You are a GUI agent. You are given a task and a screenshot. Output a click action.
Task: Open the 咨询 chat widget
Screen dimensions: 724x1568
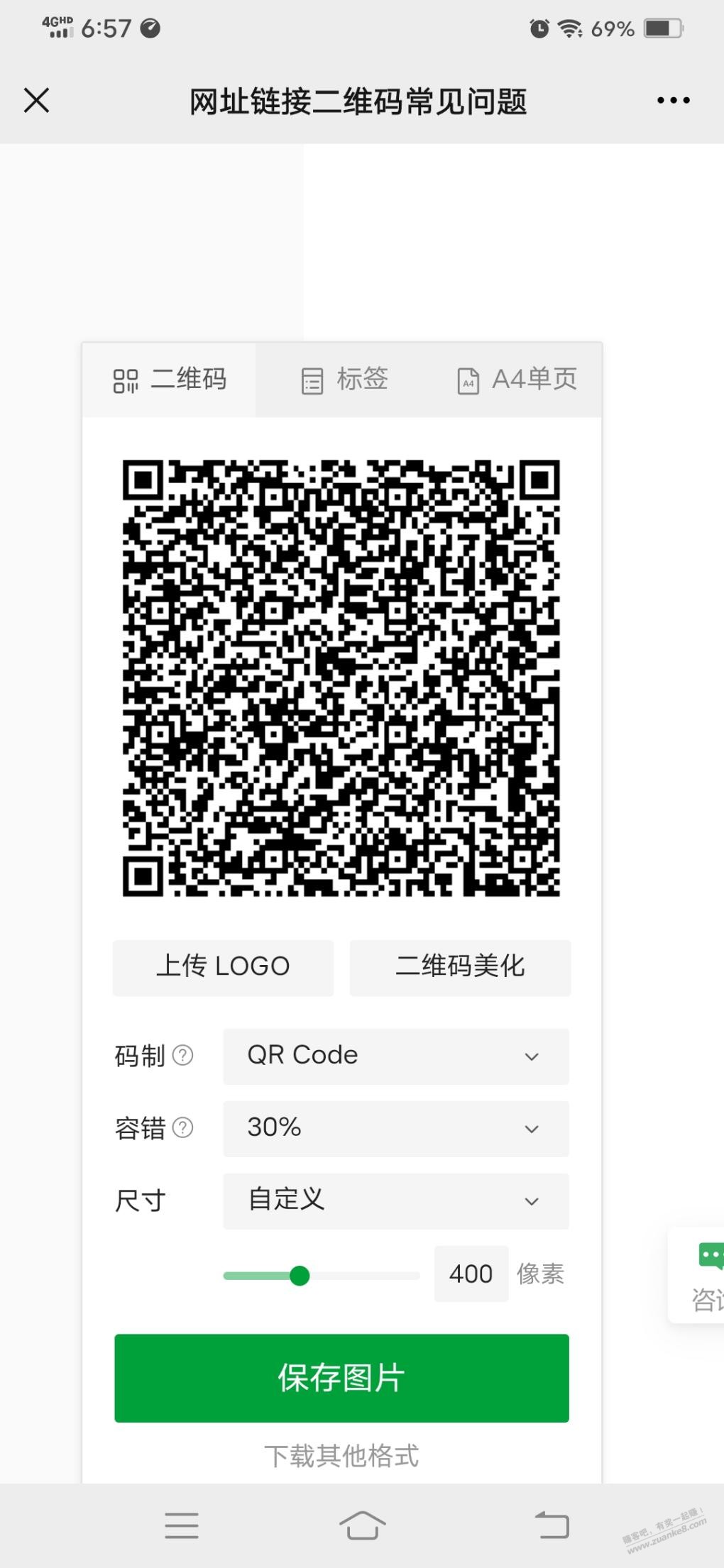point(698,1275)
